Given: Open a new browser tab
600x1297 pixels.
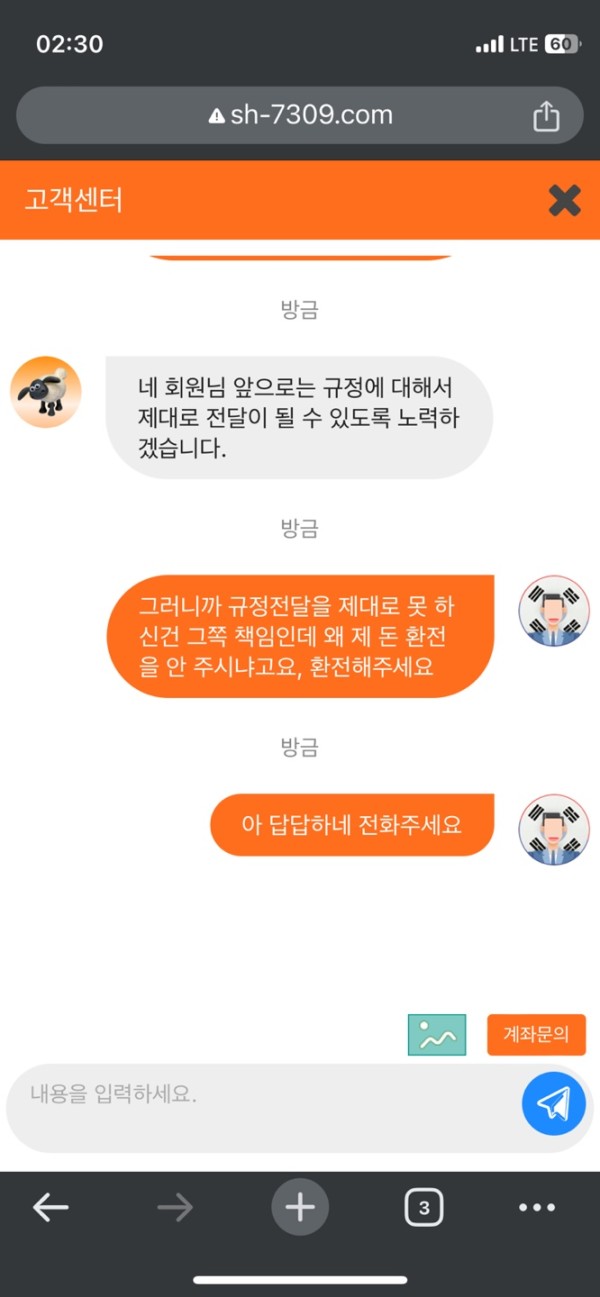Looking at the screenshot, I should pos(300,1208).
